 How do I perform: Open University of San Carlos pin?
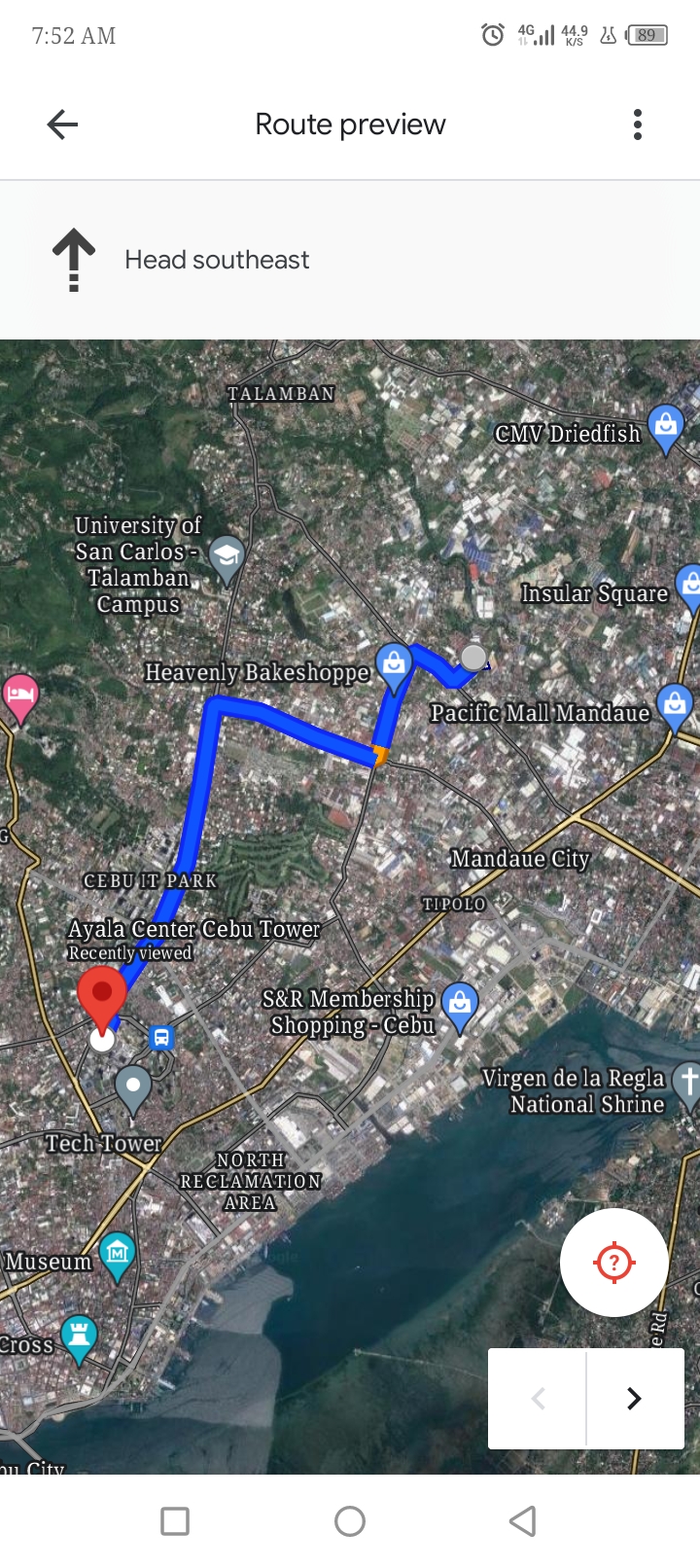pyautogui.click(x=227, y=557)
